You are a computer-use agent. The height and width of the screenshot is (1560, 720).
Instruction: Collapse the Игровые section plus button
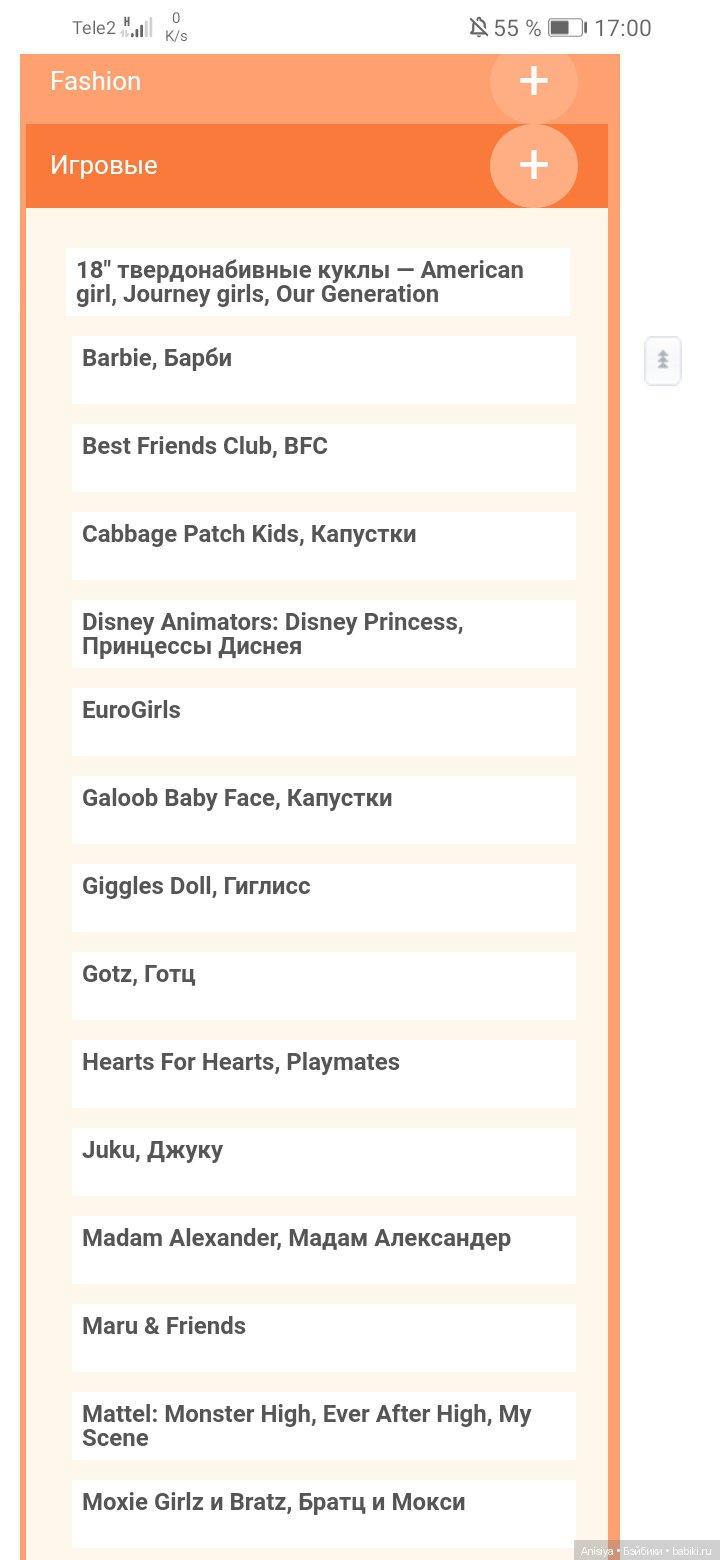[x=533, y=165]
